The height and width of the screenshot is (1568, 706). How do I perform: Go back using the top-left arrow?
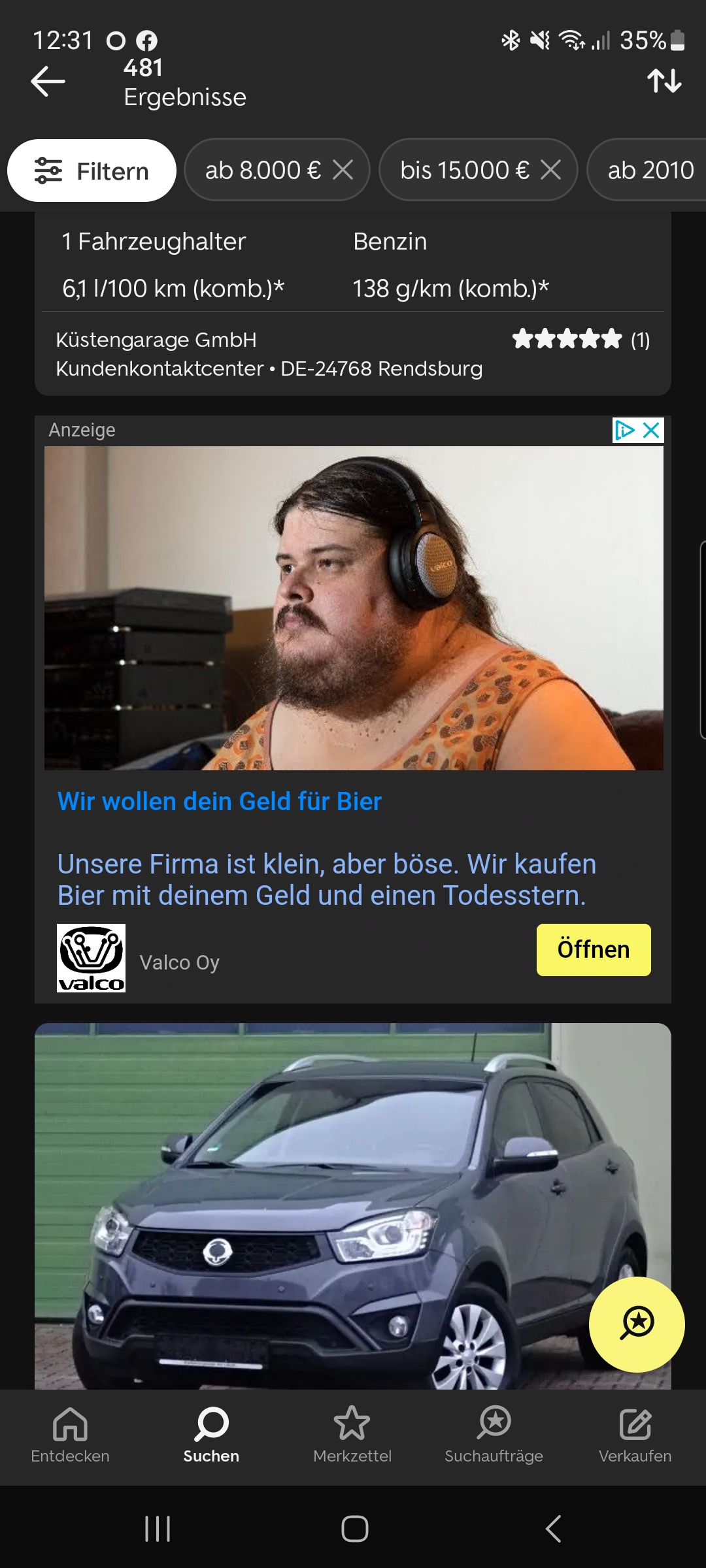coord(48,82)
